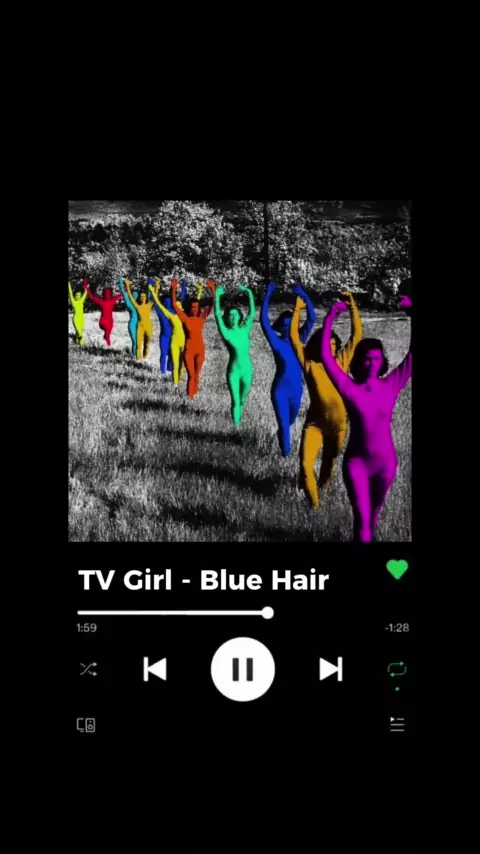This screenshot has width=480, height=854.
Task: Skip to the next track
Action: click(x=331, y=669)
